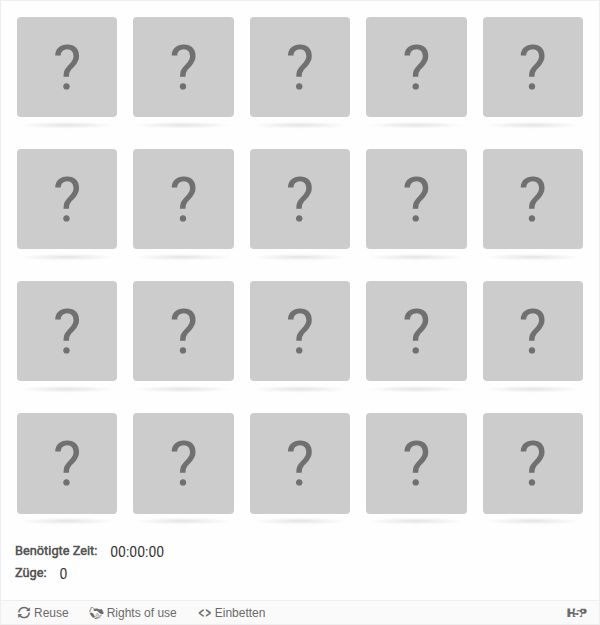Open the Reuse option
The image size is (600, 625).
(43, 613)
